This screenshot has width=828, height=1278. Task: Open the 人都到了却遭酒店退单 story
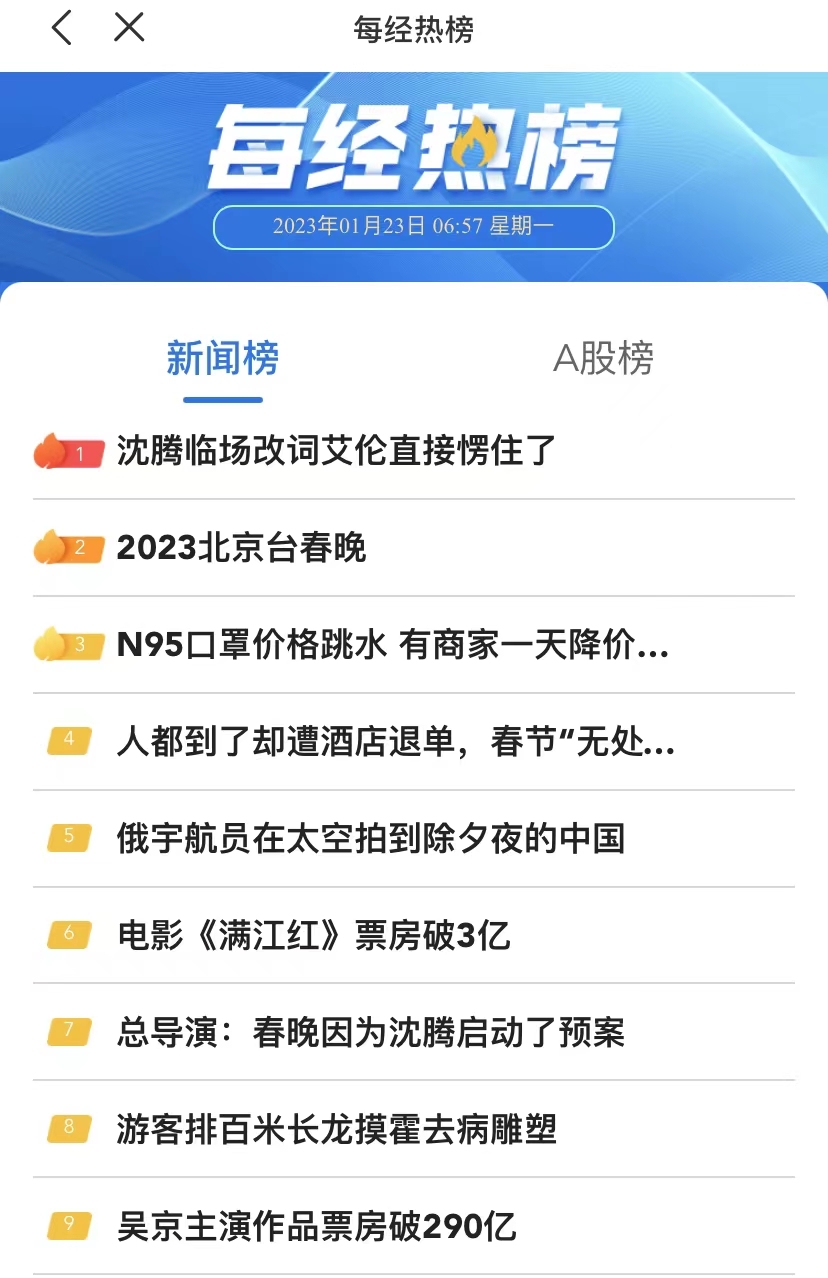tap(395, 742)
